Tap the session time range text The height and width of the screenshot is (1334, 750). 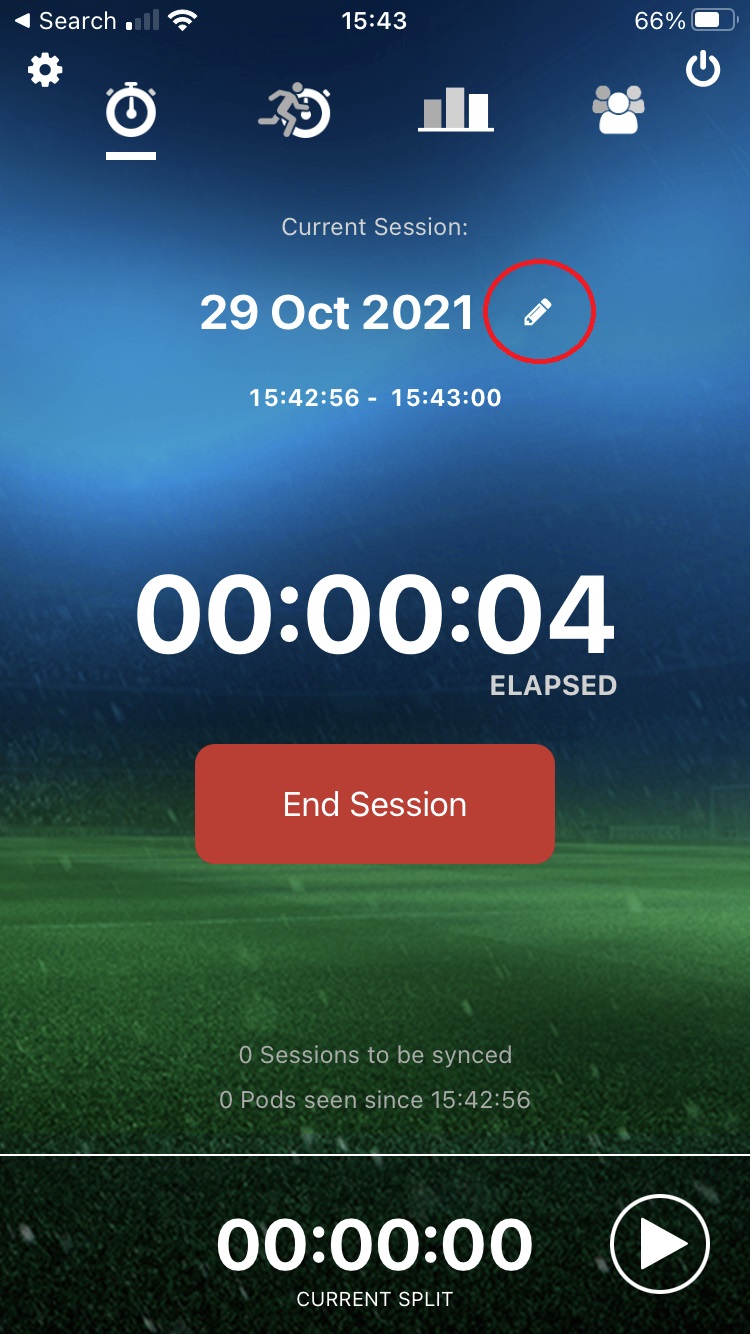point(375,397)
